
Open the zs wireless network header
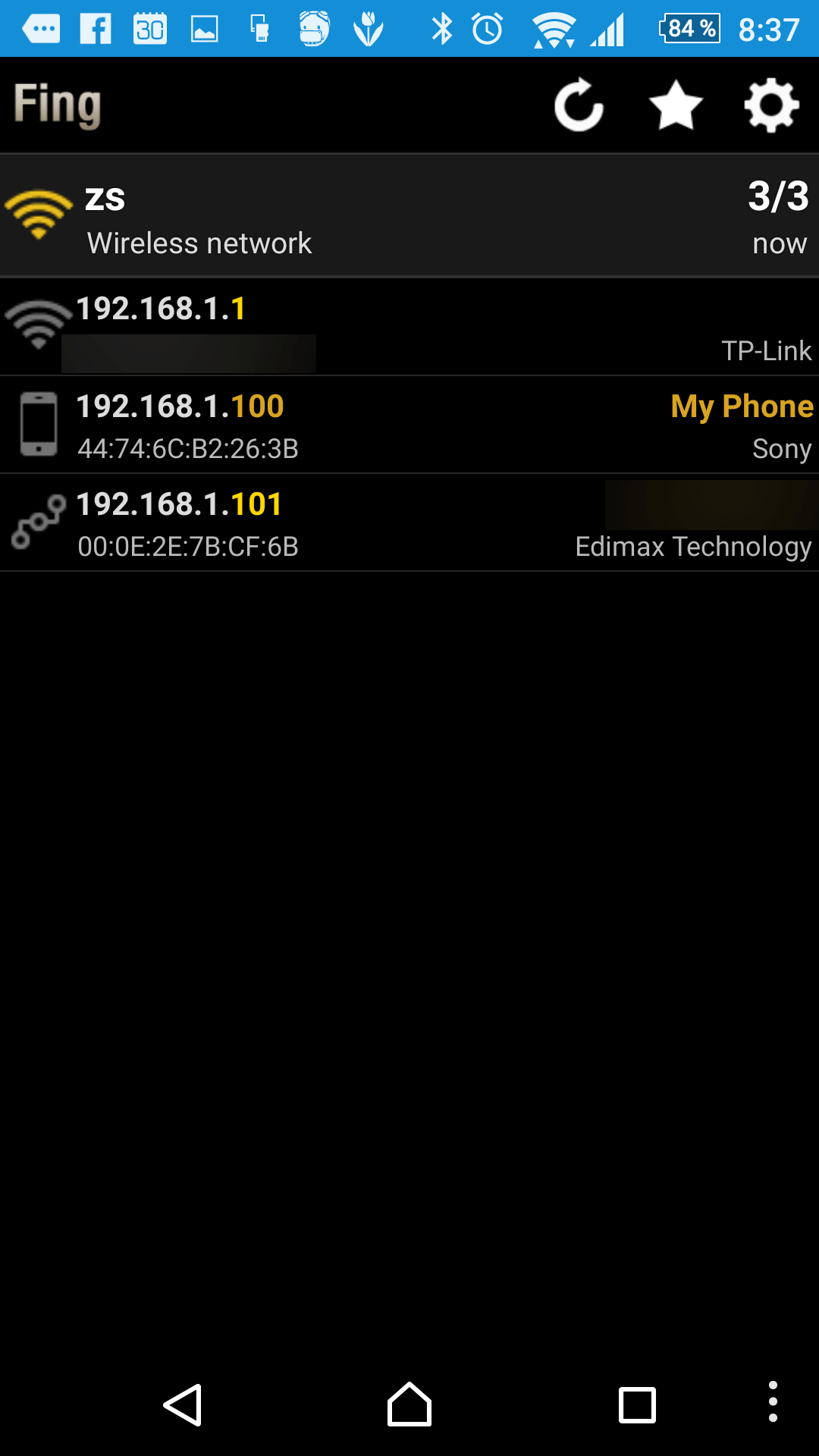[409, 216]
